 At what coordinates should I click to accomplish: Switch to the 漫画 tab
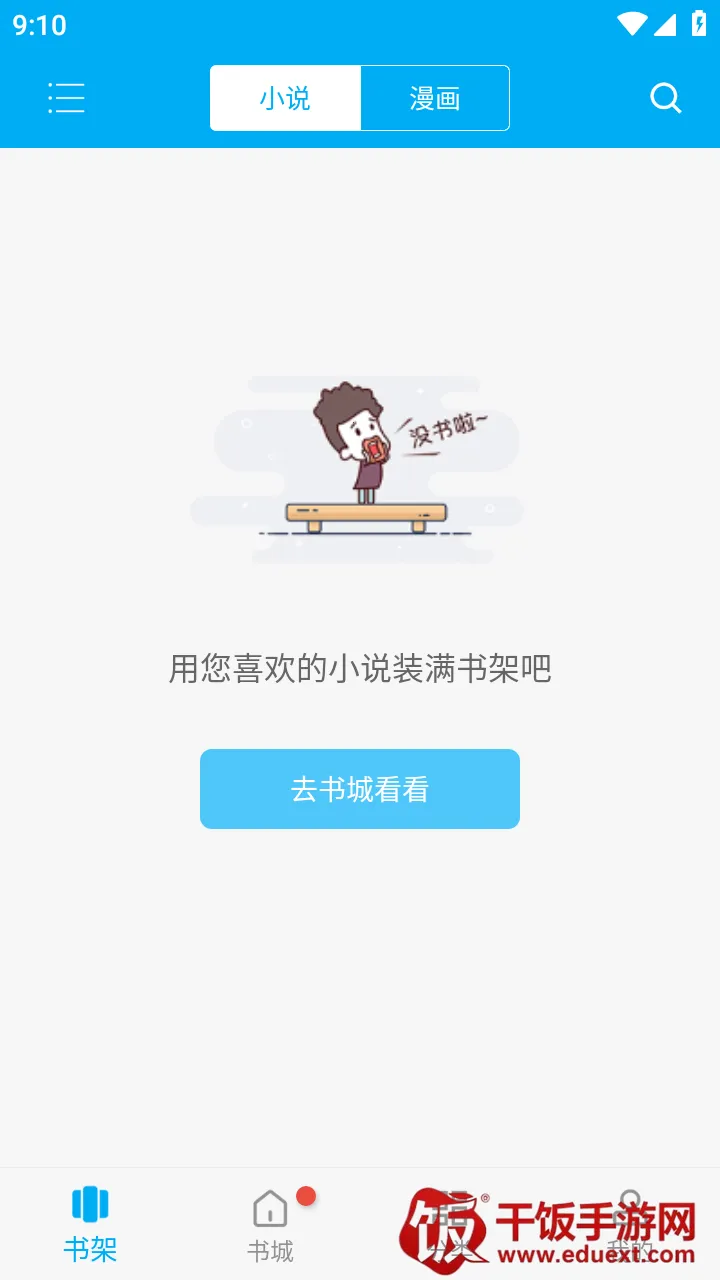(x=435, y=98)
